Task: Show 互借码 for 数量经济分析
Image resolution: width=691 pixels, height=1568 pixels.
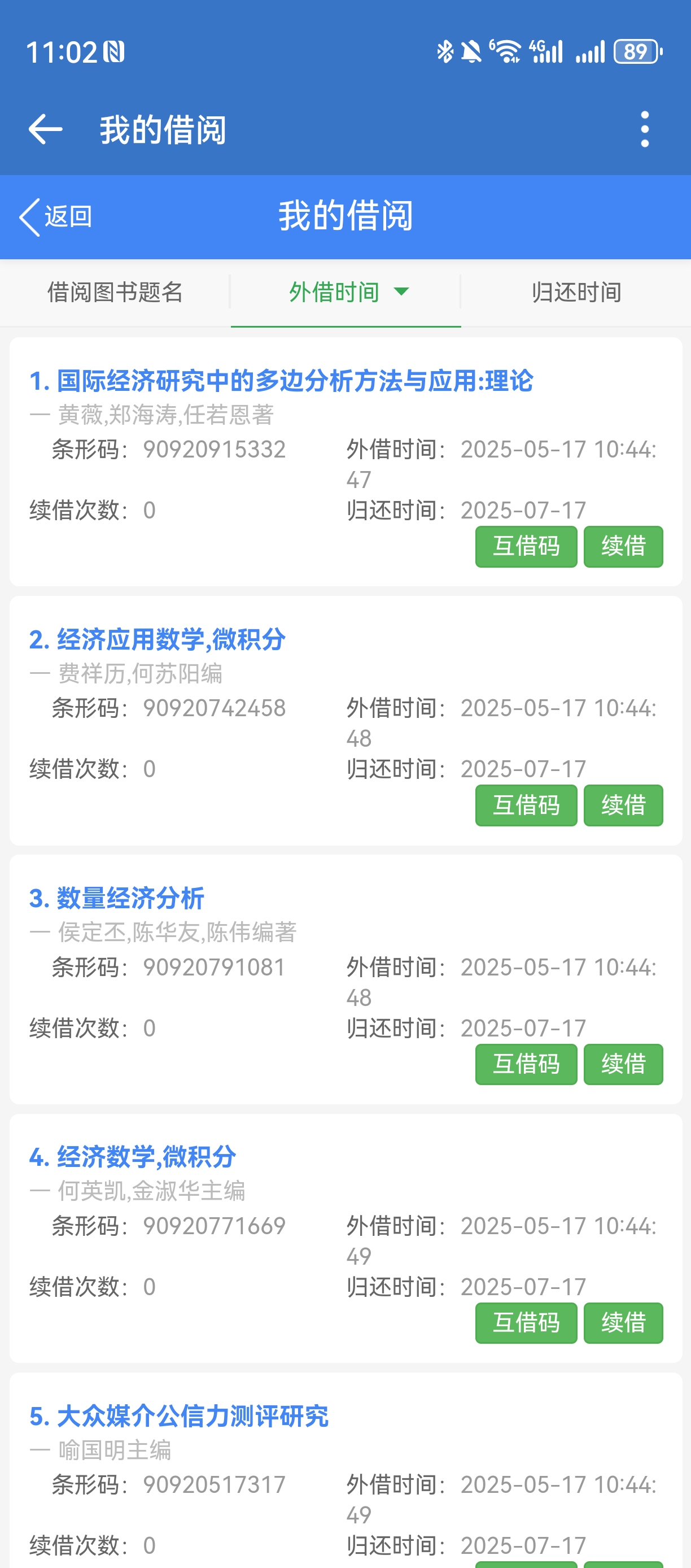Action: (526, 1064)
